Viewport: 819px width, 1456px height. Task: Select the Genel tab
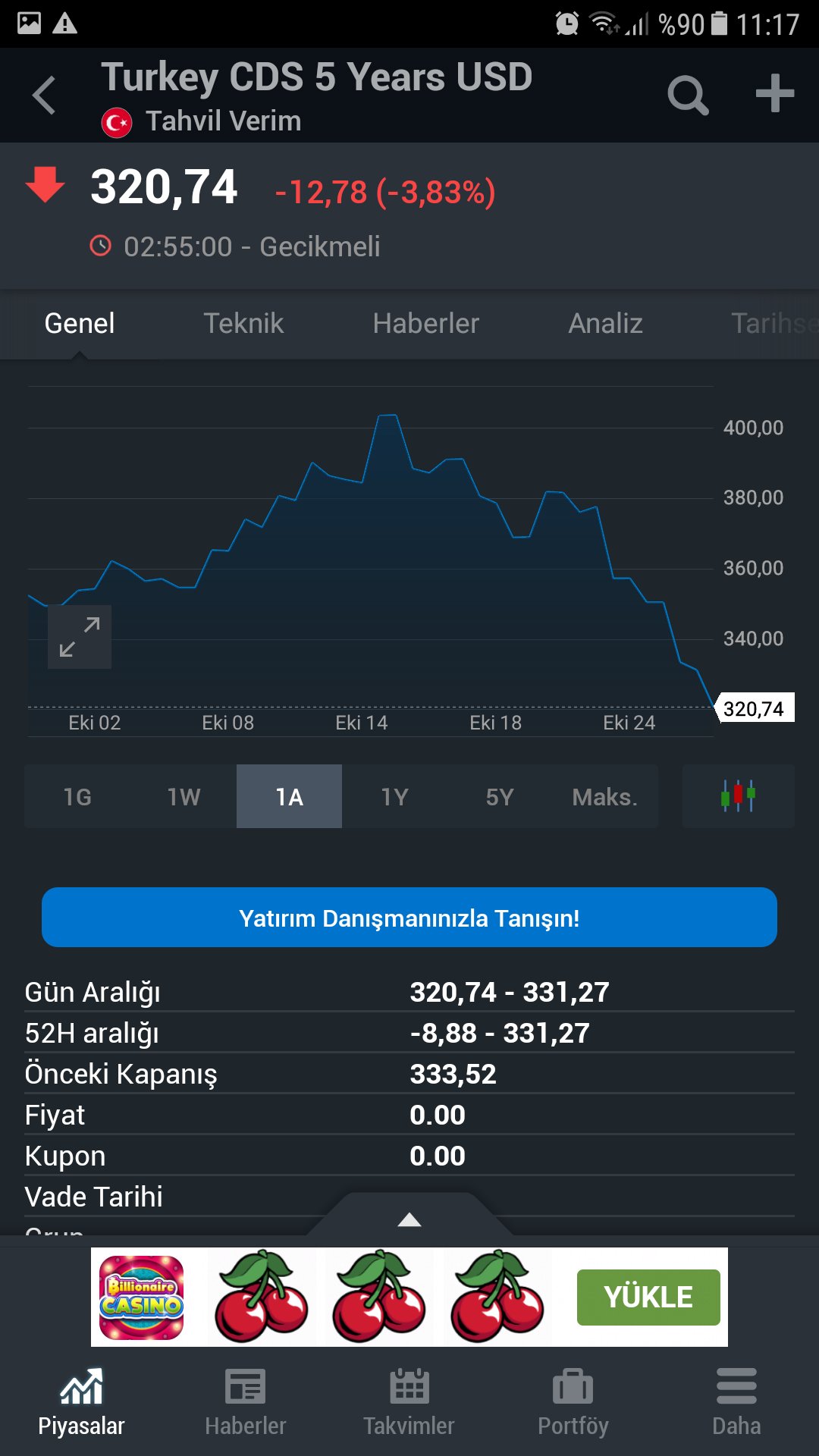(x=80, y=324)
